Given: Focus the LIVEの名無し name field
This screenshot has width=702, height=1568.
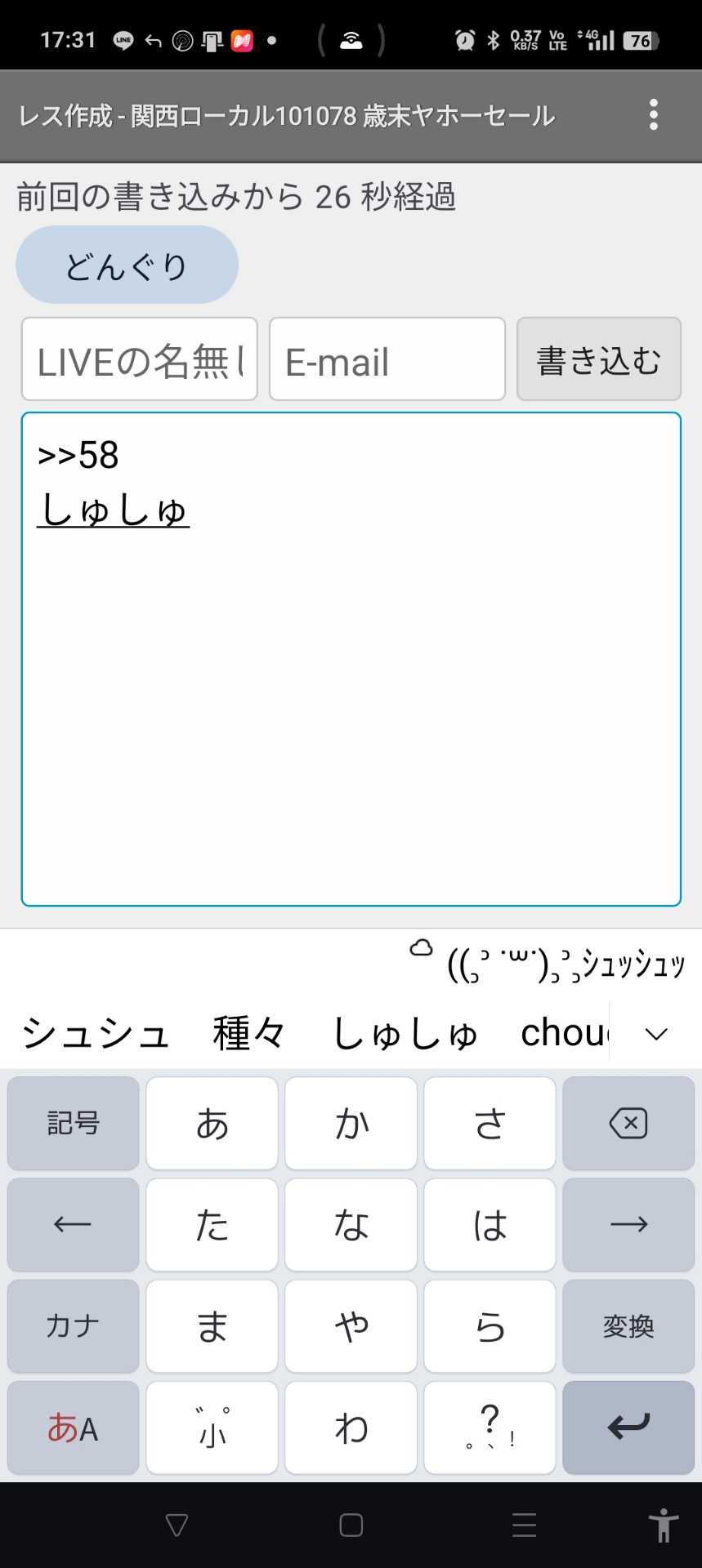Looking at the screenshot, I should click(x=140, y=360).
